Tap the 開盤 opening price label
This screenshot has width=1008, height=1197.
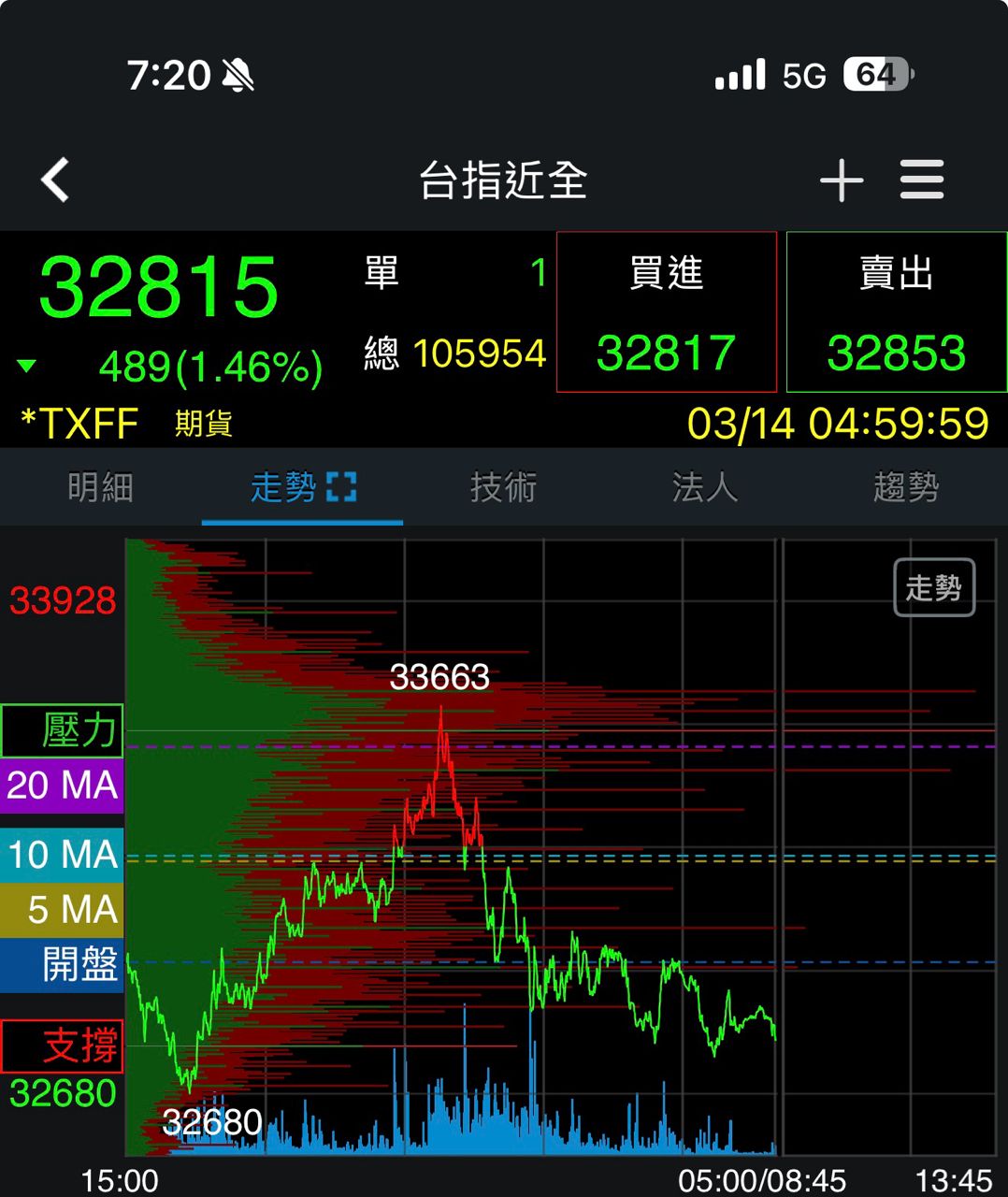[62, 964]
